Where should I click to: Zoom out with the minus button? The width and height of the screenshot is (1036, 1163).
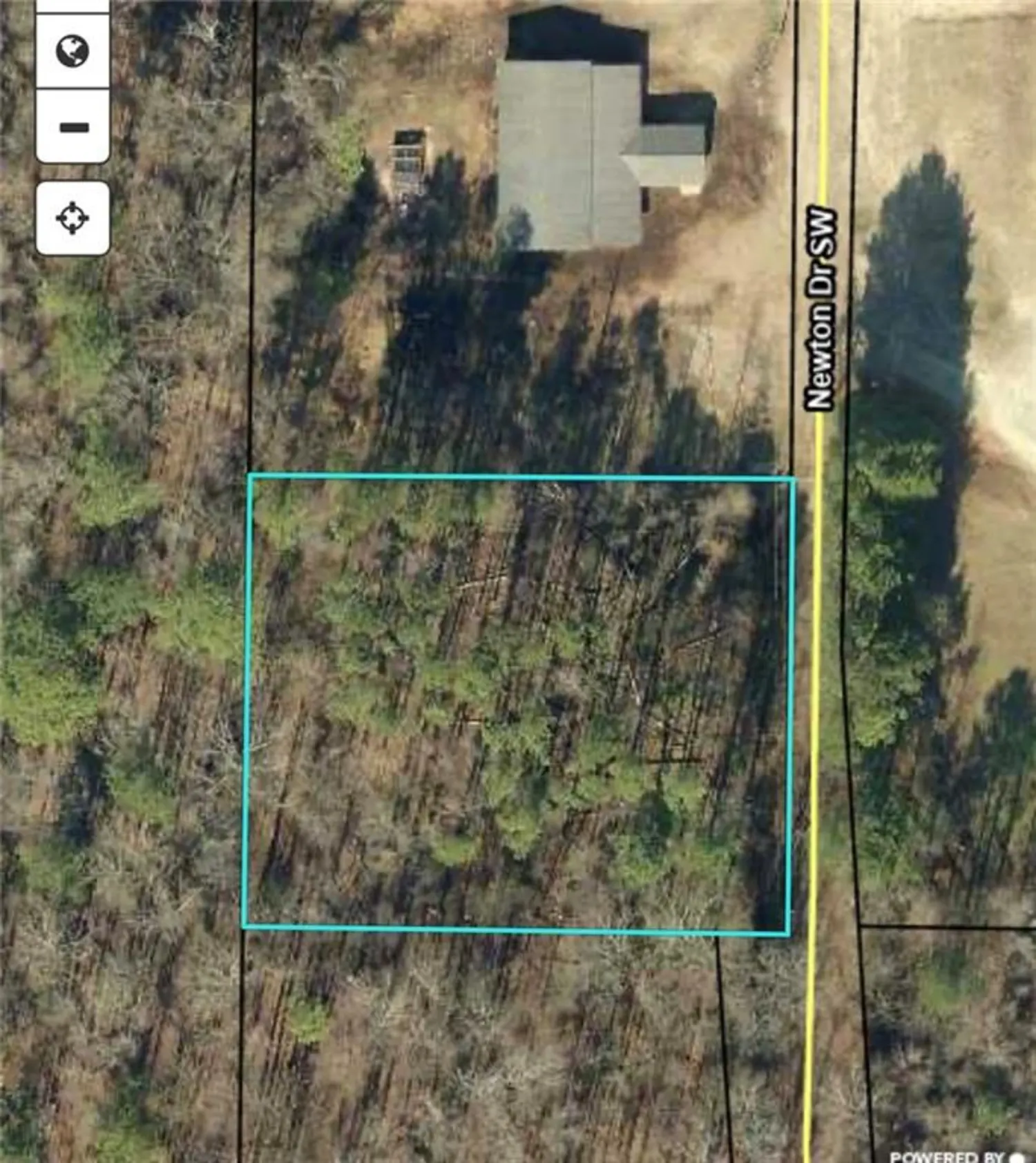(x=73, y=127)
